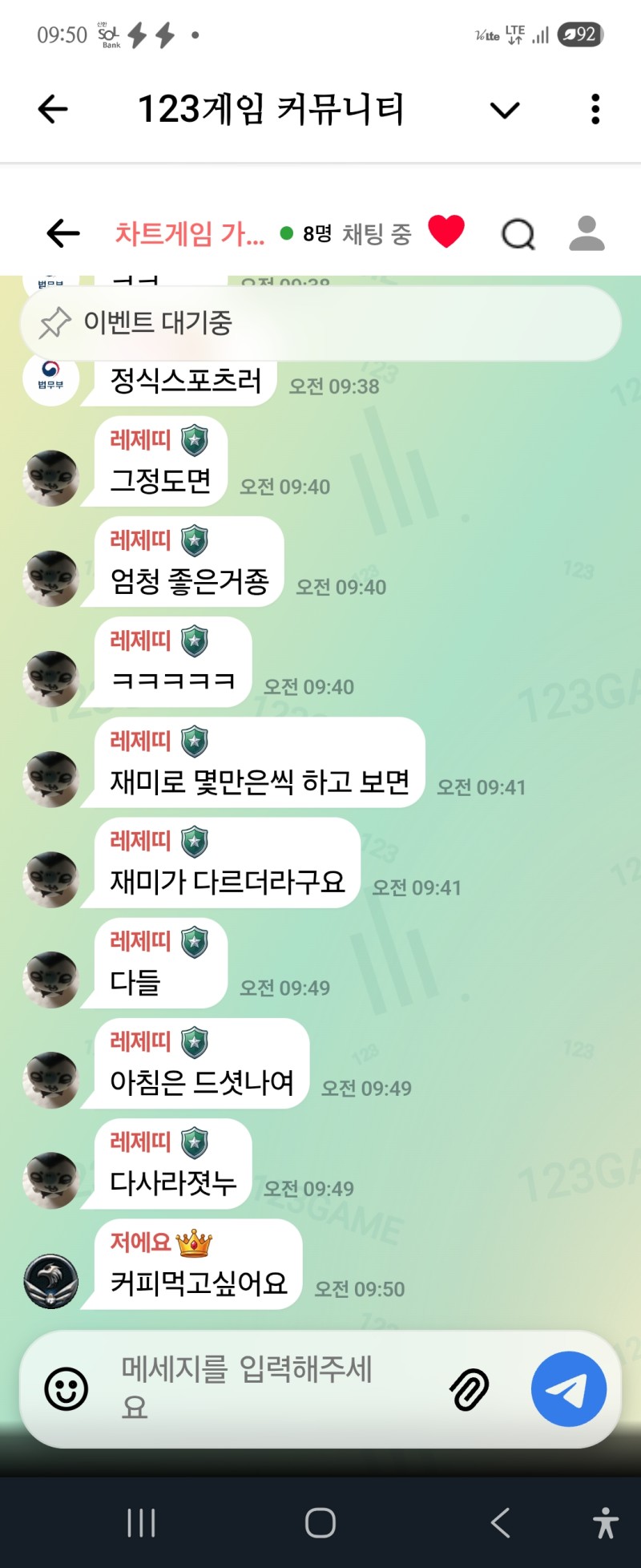Tap the red heart favorite icon
The height and width of the screenshot is (1568, 641).
coord(446,232)
